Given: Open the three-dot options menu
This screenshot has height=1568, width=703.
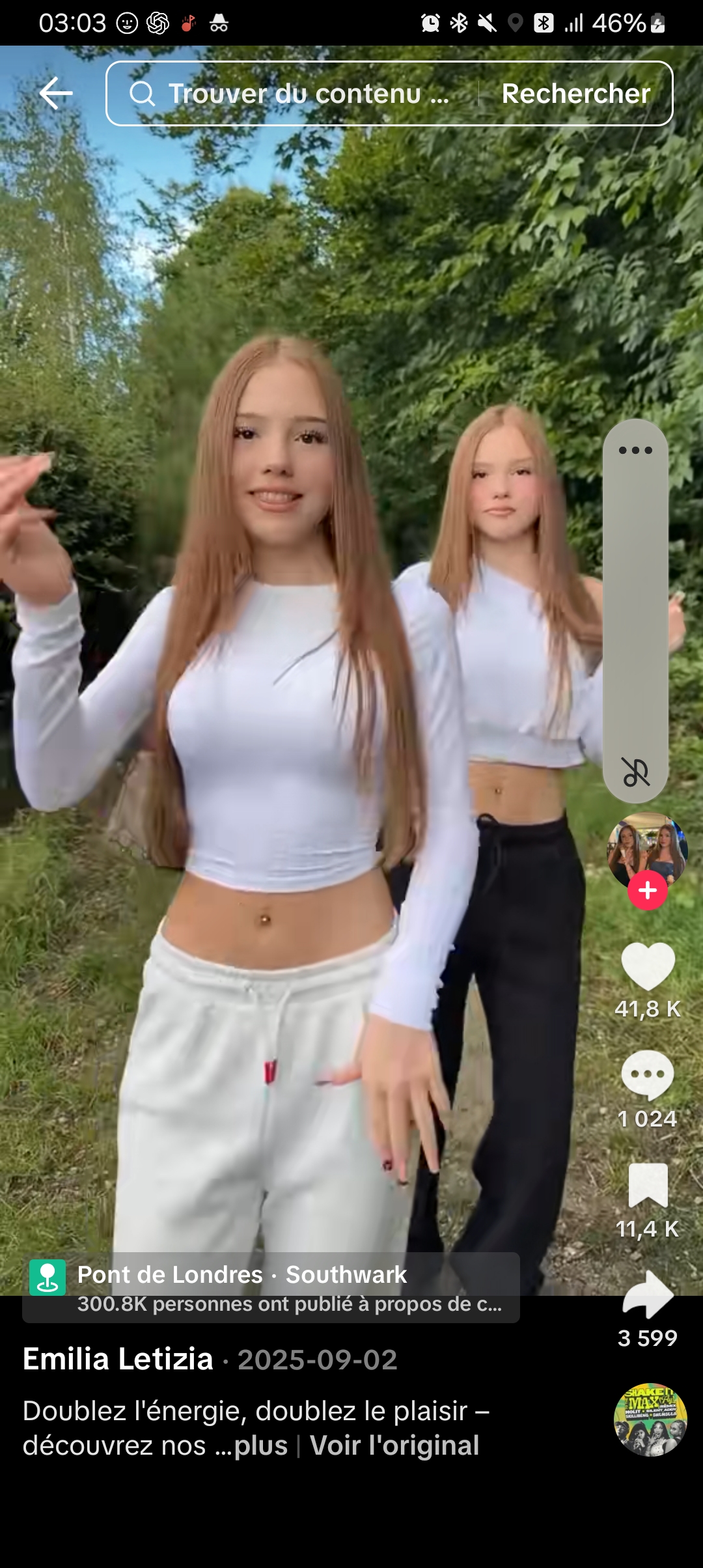Looking at the screenshot, I should [x=635, y=450].
